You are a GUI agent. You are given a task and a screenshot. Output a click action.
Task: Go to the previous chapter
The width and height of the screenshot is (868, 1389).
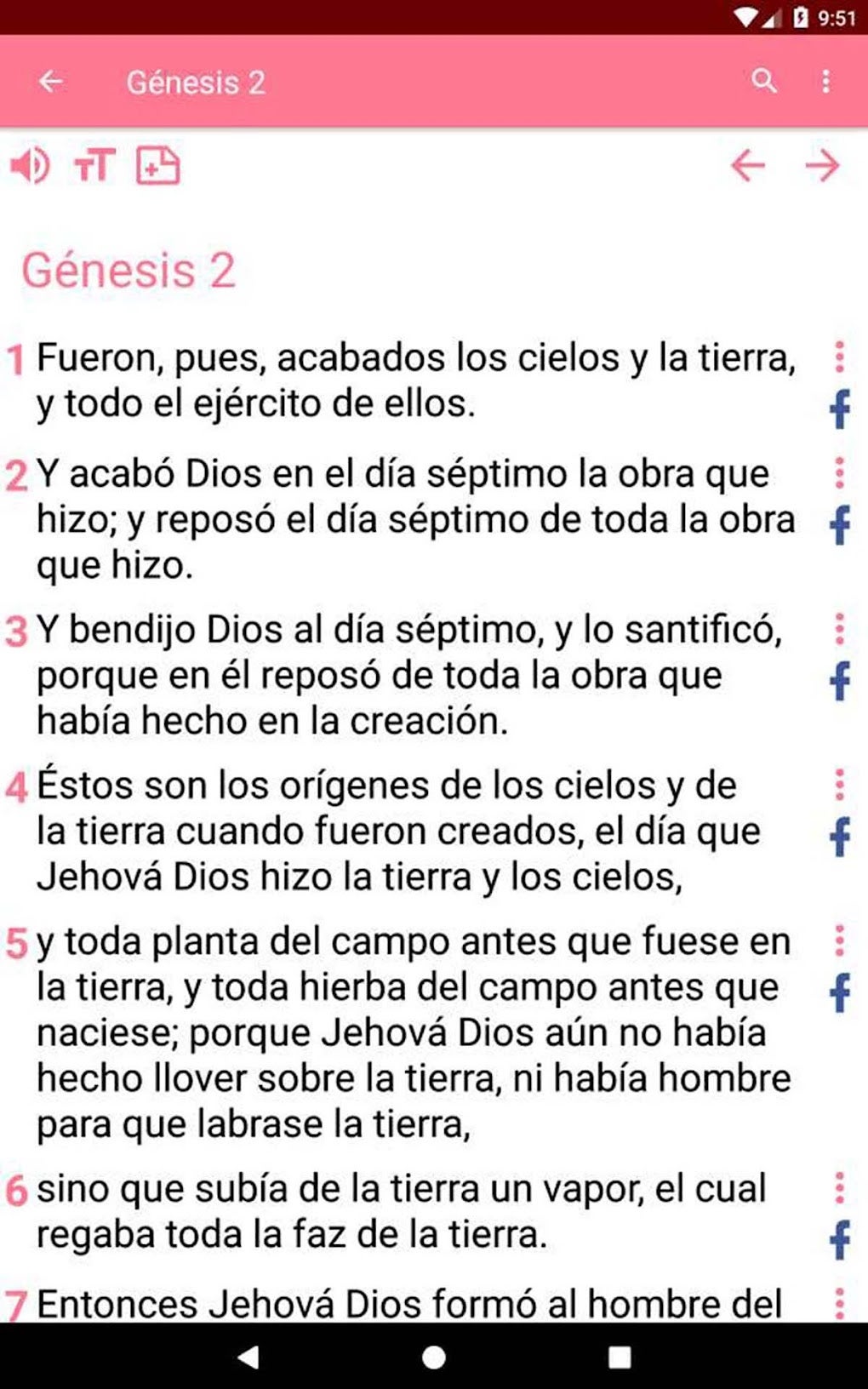tap(748, 165)
